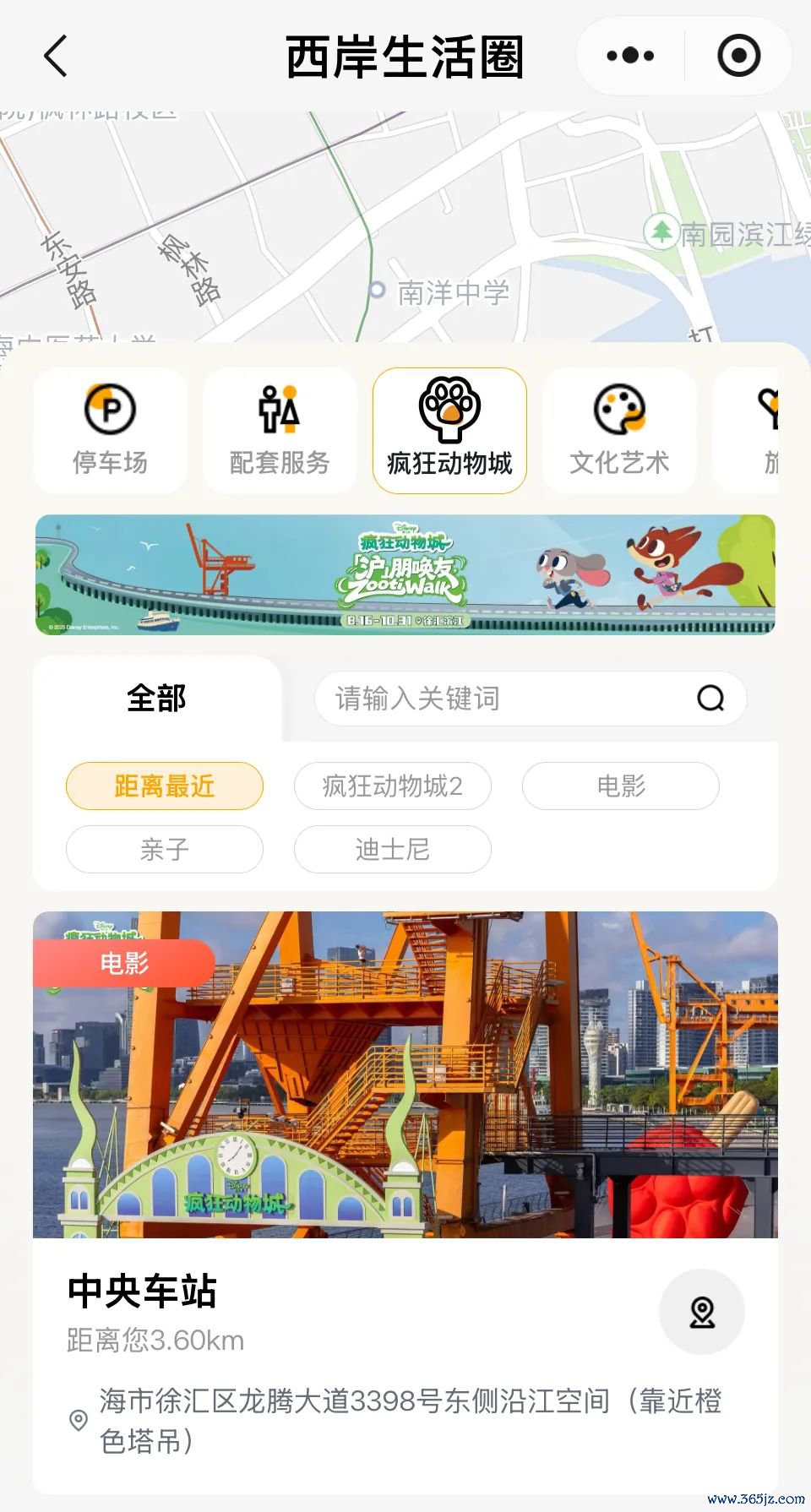
Task: Open the mini program more options menu
Action: 630,57
